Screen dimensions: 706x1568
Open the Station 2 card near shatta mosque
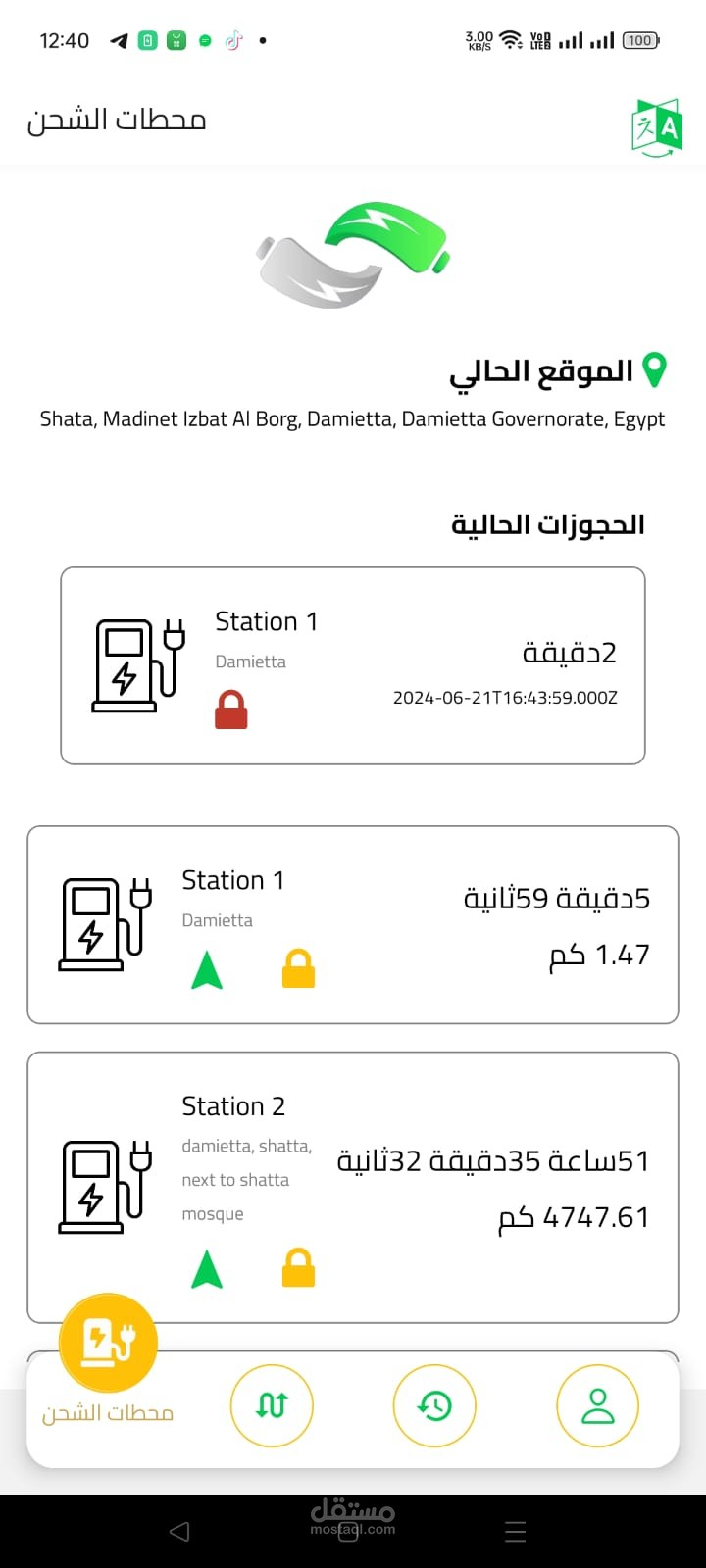[x=353, y=1187]
